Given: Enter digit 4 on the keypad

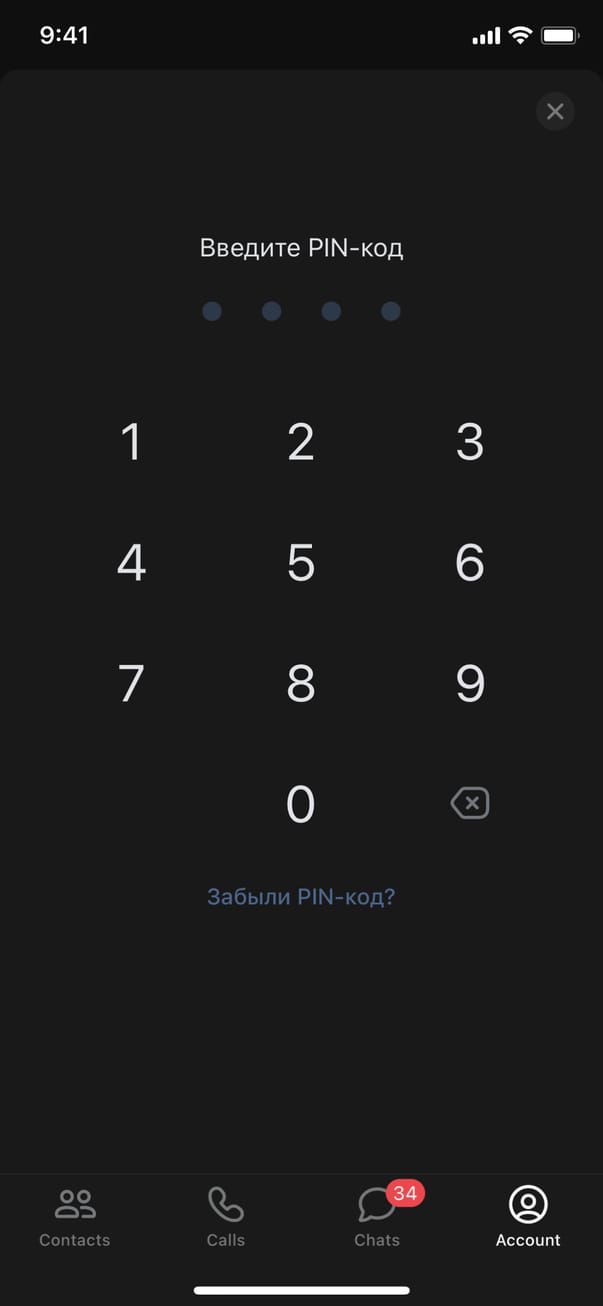Looking at the screenshot, I should pyautogui.click(x=131, y=563).
